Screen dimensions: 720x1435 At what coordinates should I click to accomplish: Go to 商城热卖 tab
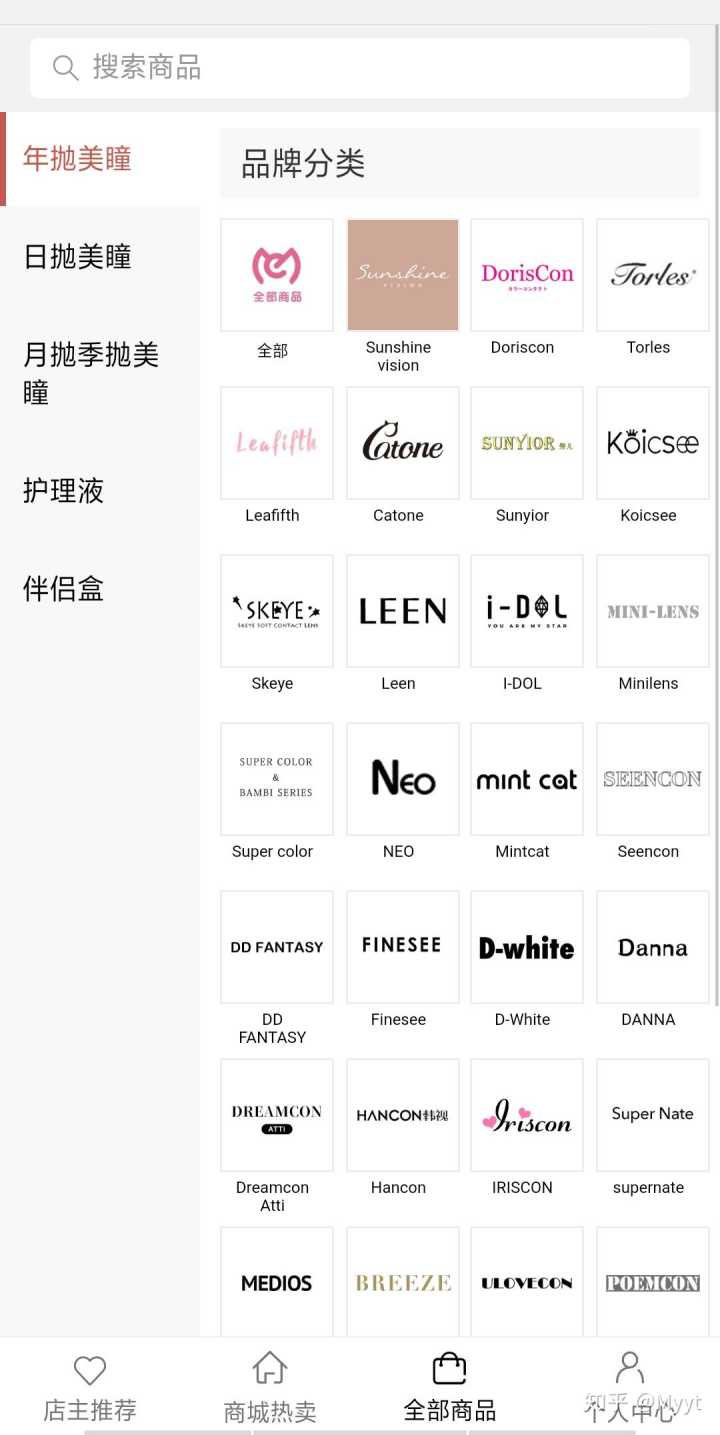[x=270, y=1388]
